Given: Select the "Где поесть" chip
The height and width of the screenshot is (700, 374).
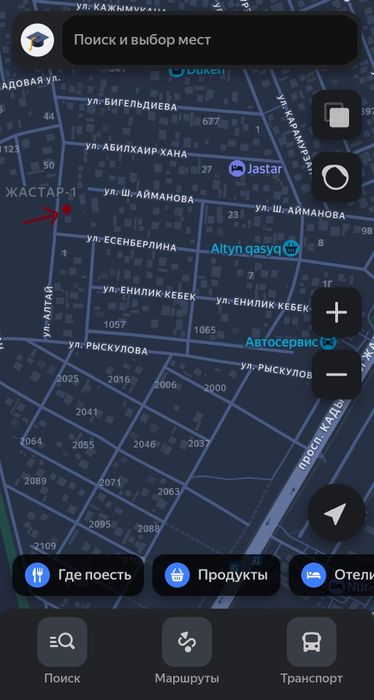Looking at the screenshot, I should [x=78, y=575].
